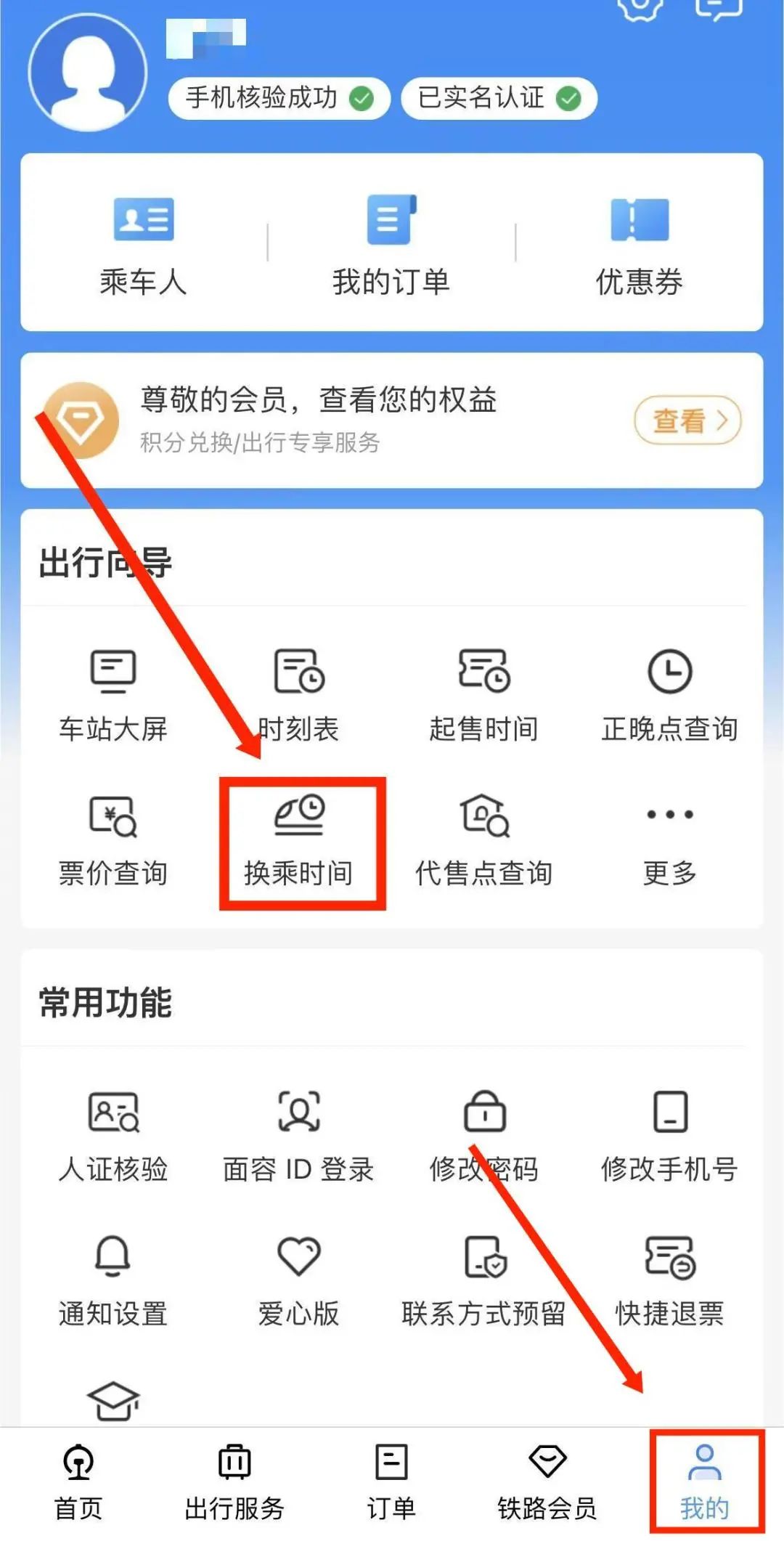Open 票价查询 fare inquiry

(x=113, y=839)
